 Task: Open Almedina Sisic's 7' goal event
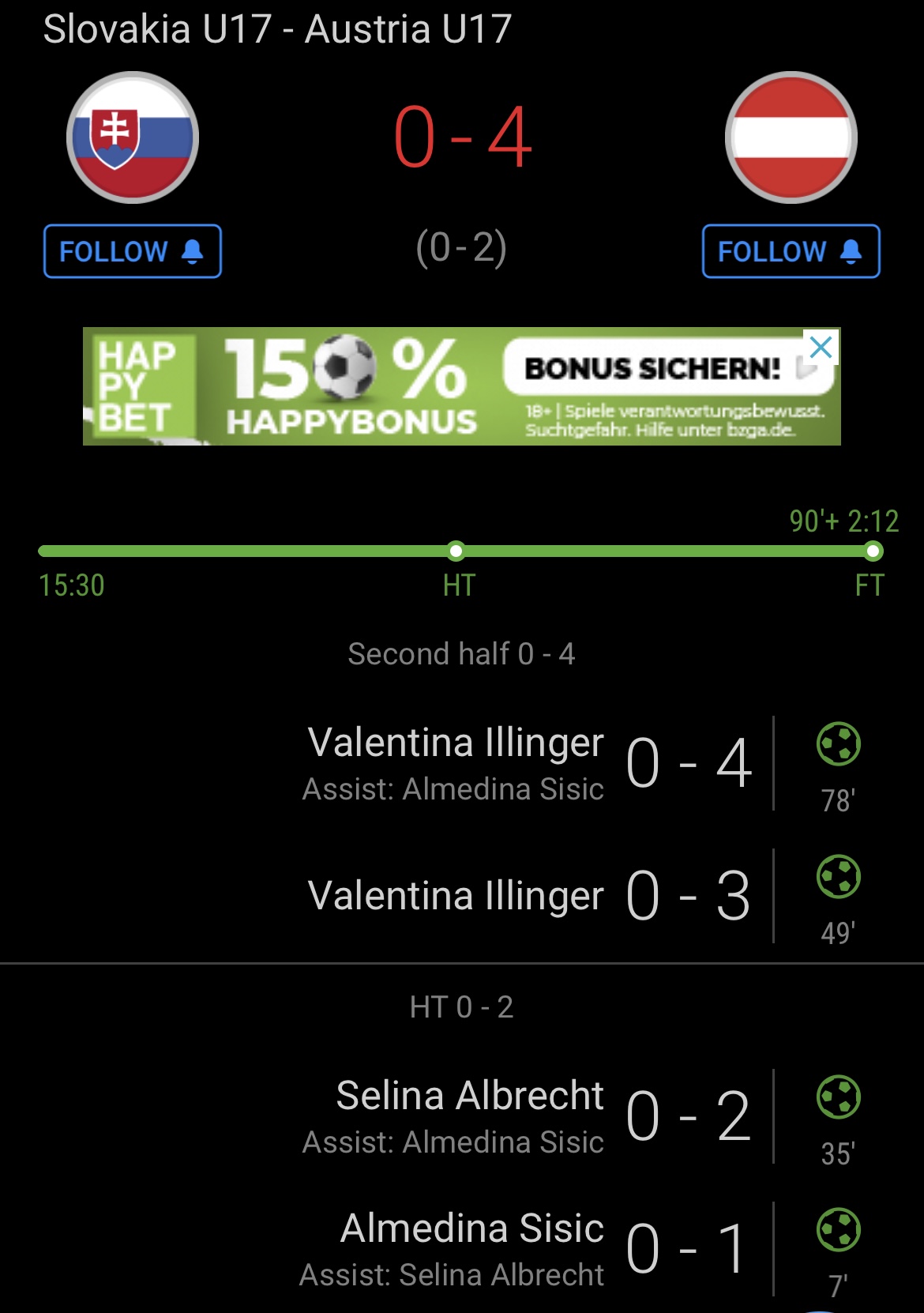tap(529, 1248)
